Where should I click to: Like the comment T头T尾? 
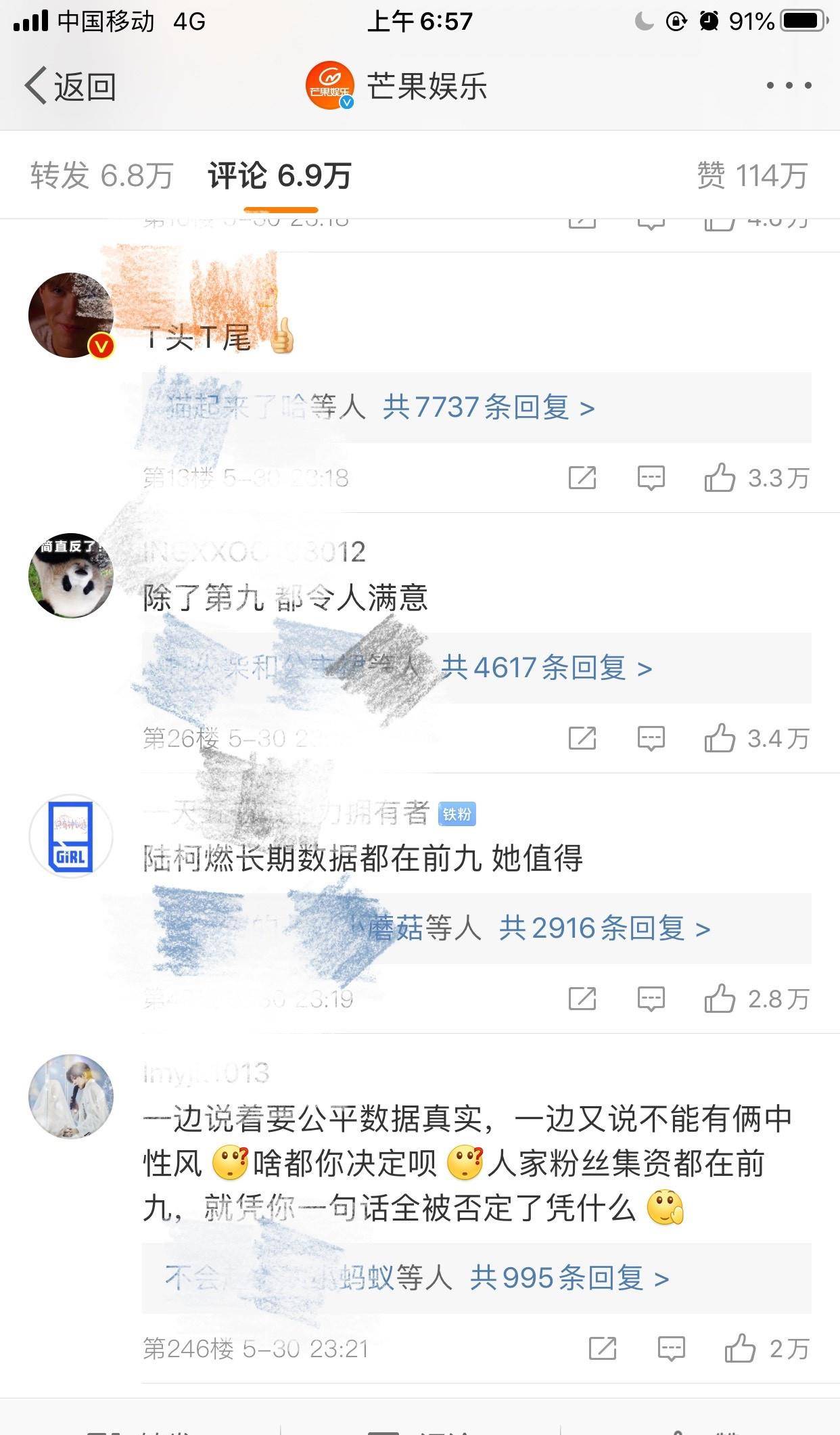click(720, 478)
